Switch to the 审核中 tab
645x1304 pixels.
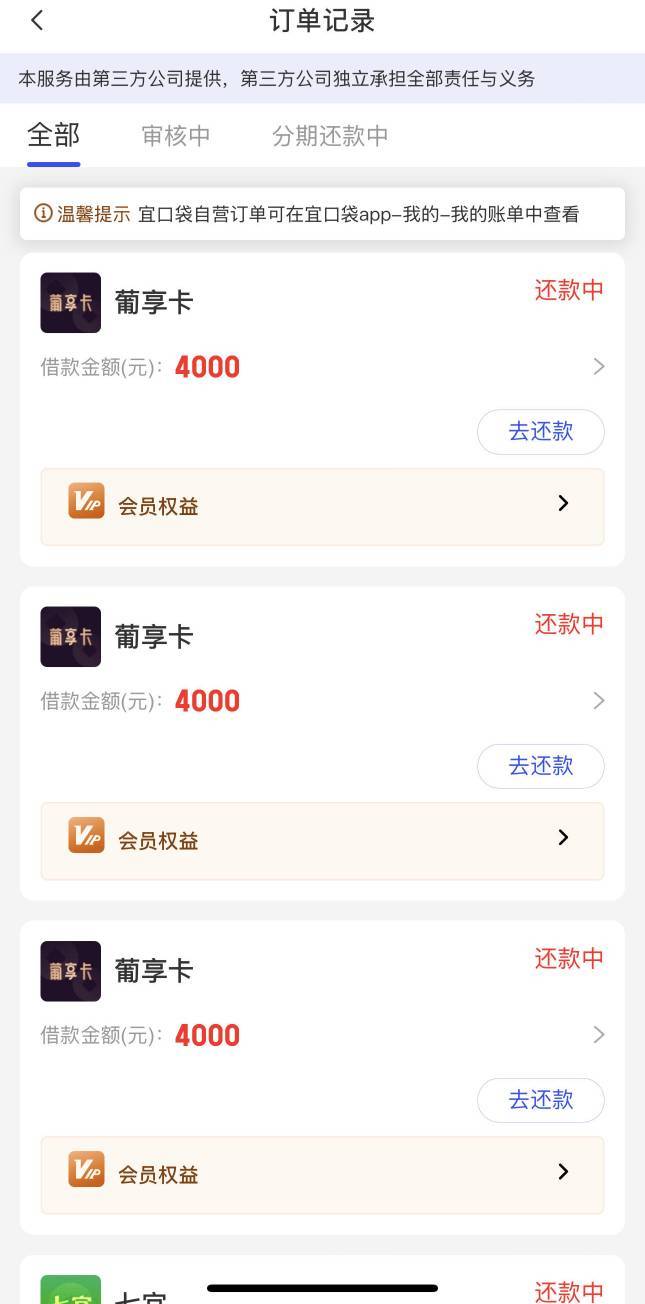tap(176, 136)
